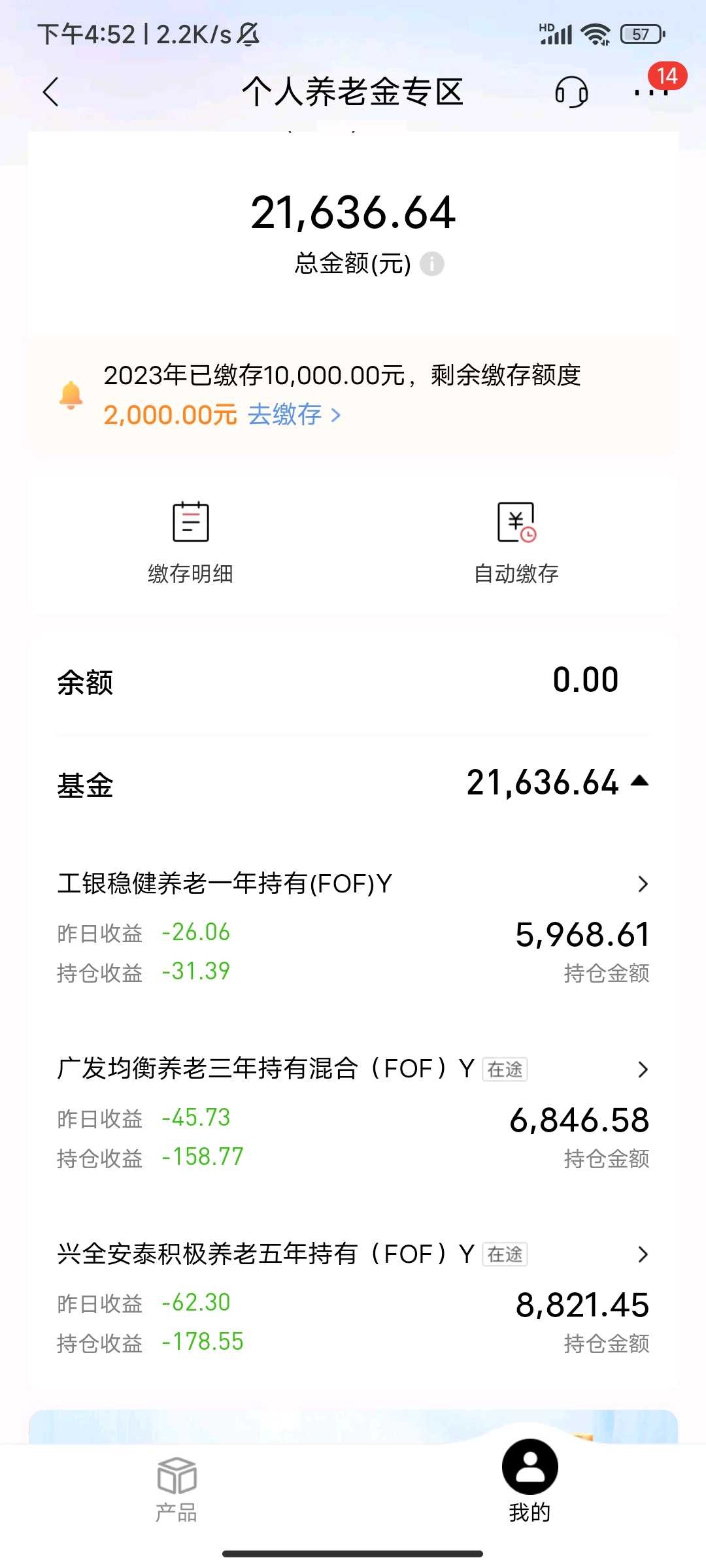Tap the 去缴存 link
Image resolution: width=706 pixels, height=1568 pixels.
pyautogui.click(x=294, y=415)
